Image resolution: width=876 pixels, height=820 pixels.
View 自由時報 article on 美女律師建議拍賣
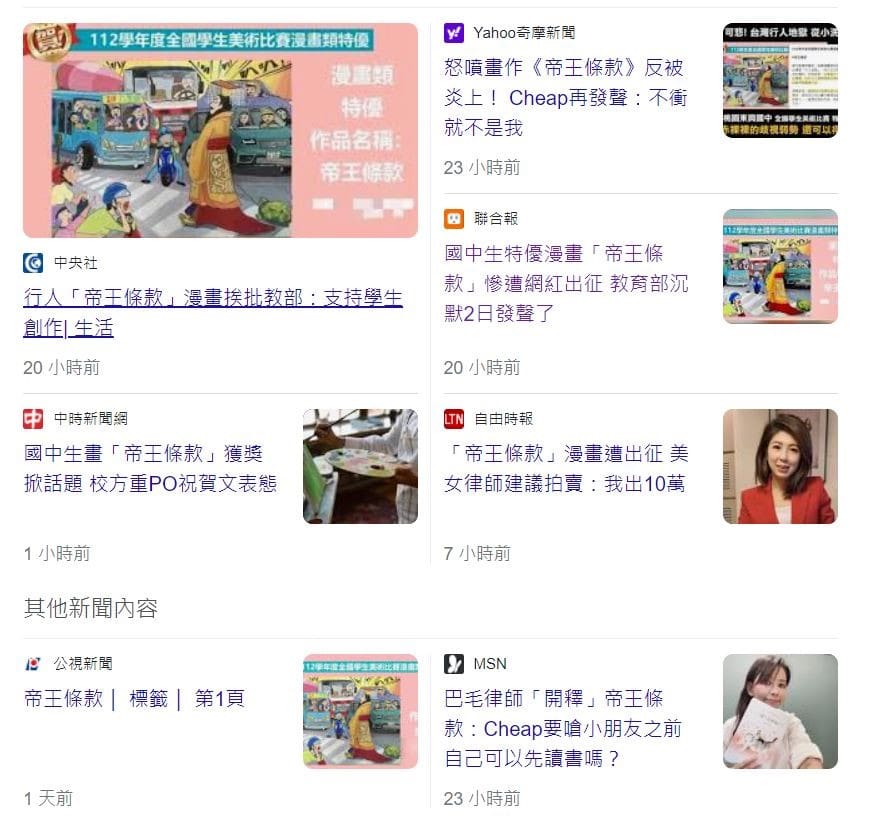coord(566,469)
